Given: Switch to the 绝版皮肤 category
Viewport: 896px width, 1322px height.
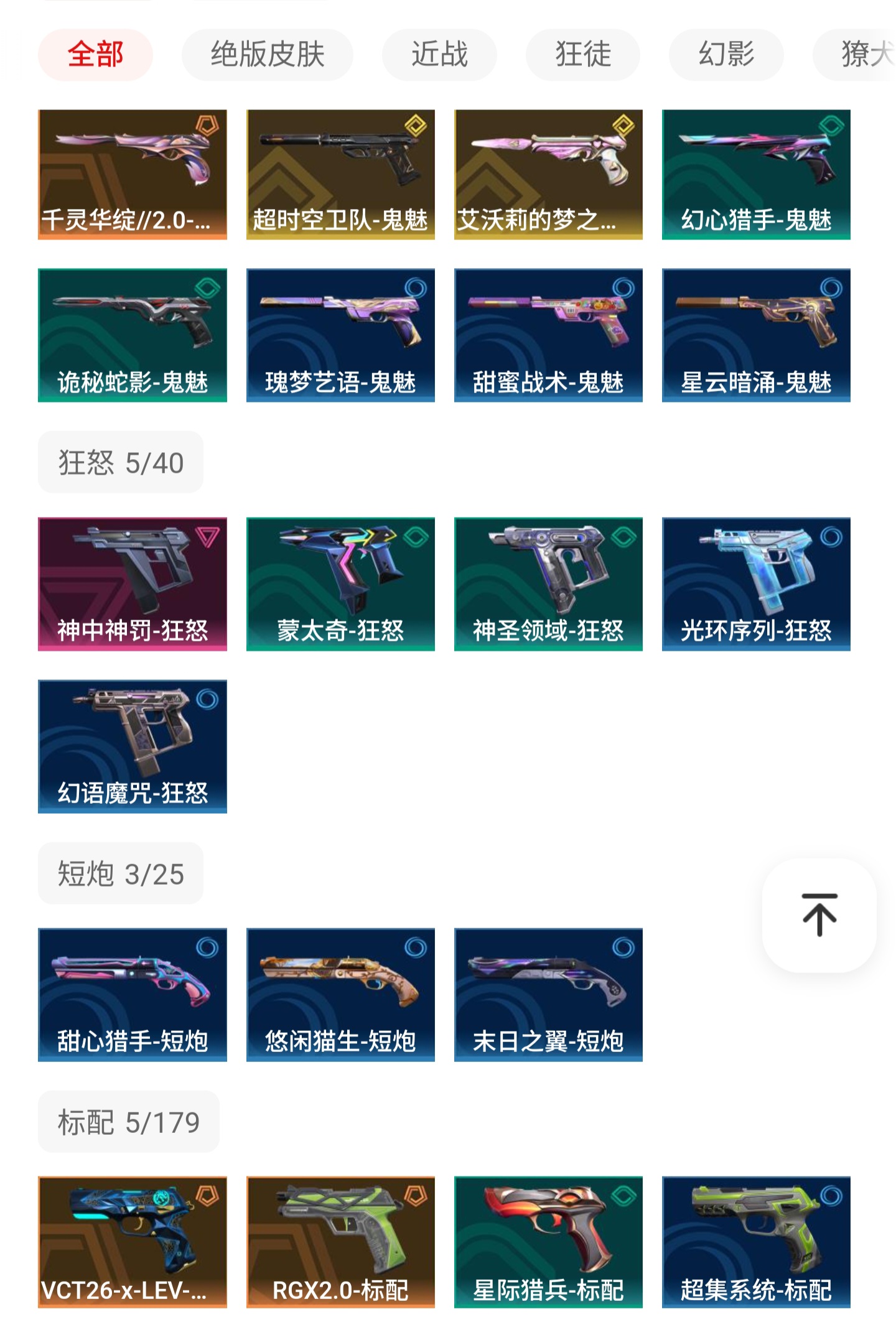Looking at the screenshot, I should tap(267, 55).
